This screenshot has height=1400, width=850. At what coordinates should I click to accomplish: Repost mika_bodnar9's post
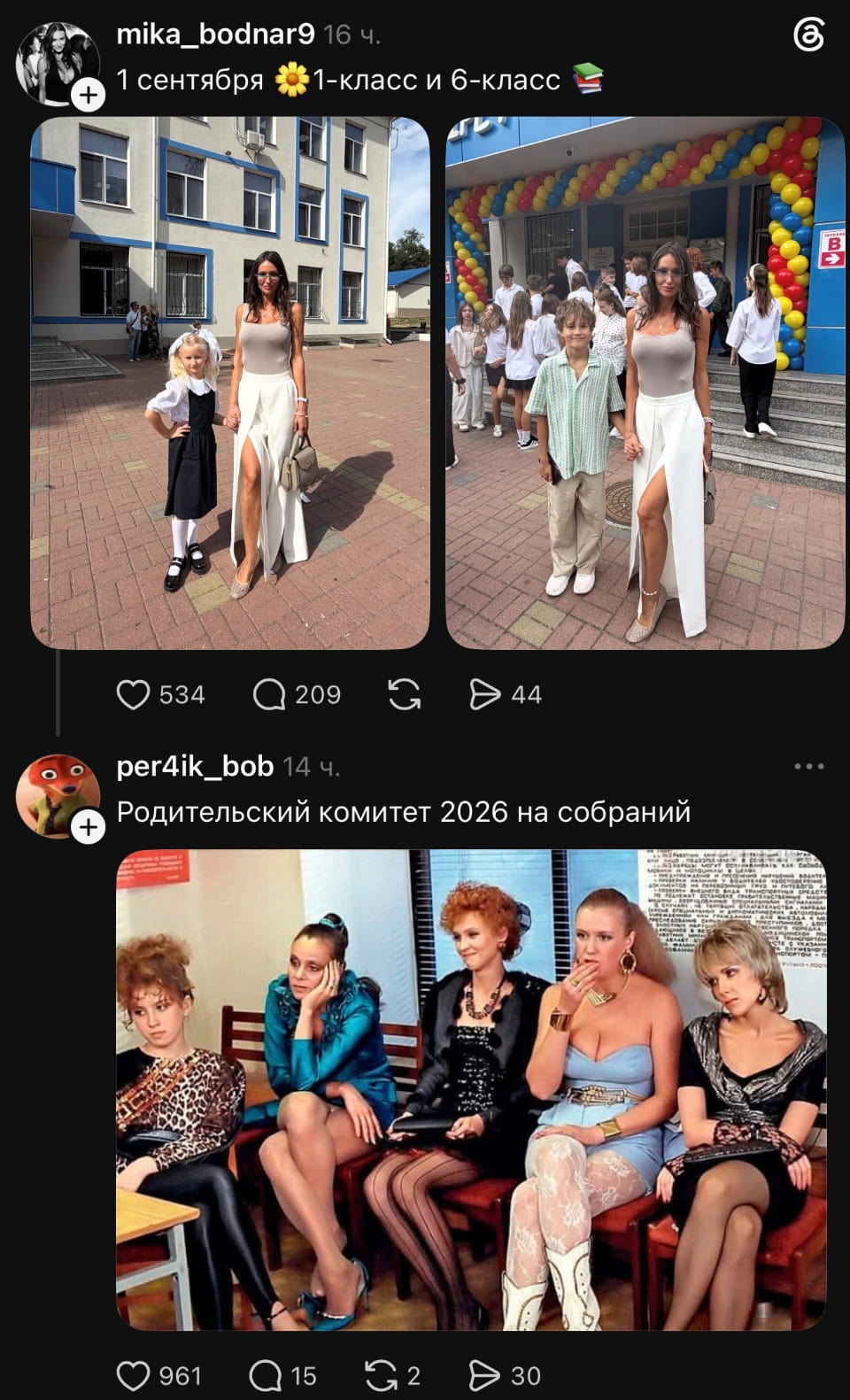click(404, 695)
